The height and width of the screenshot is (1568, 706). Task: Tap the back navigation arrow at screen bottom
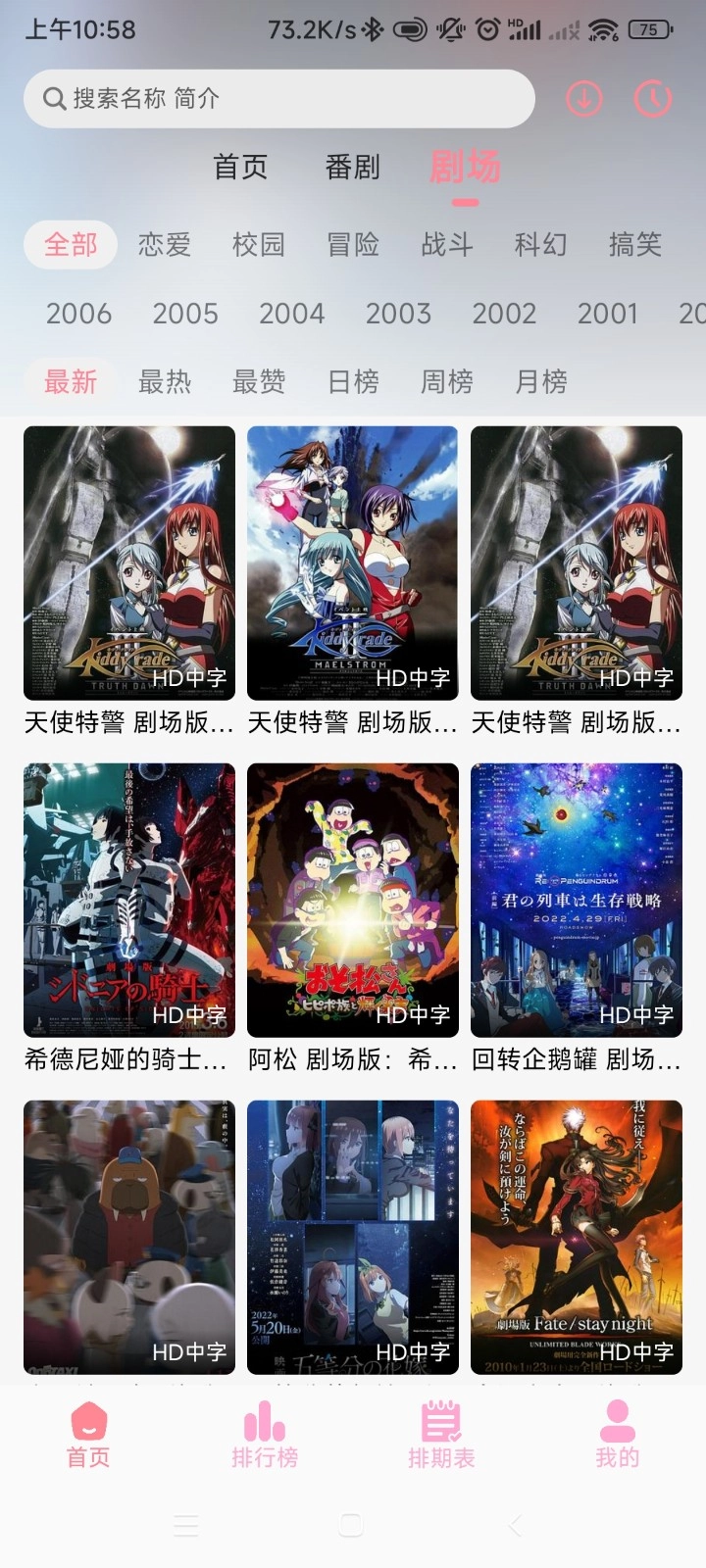pos(514,1524)
